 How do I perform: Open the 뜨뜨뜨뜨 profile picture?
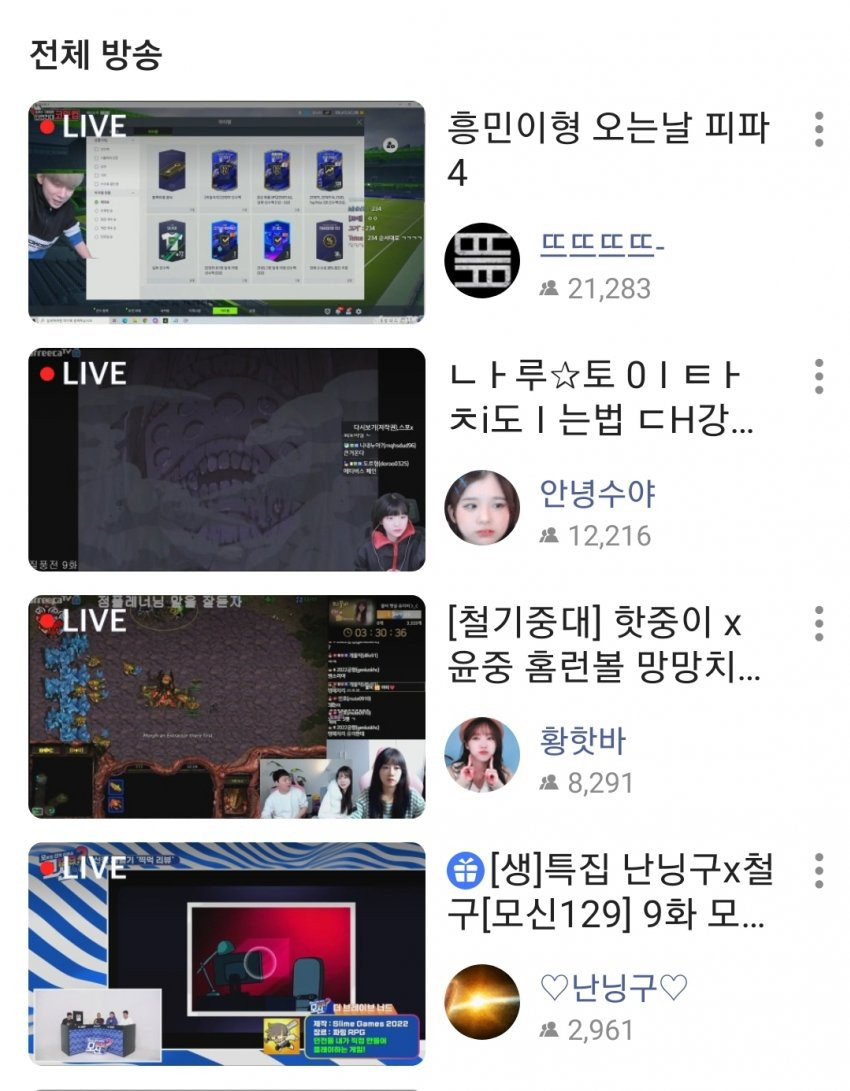(x=482, y=260)
